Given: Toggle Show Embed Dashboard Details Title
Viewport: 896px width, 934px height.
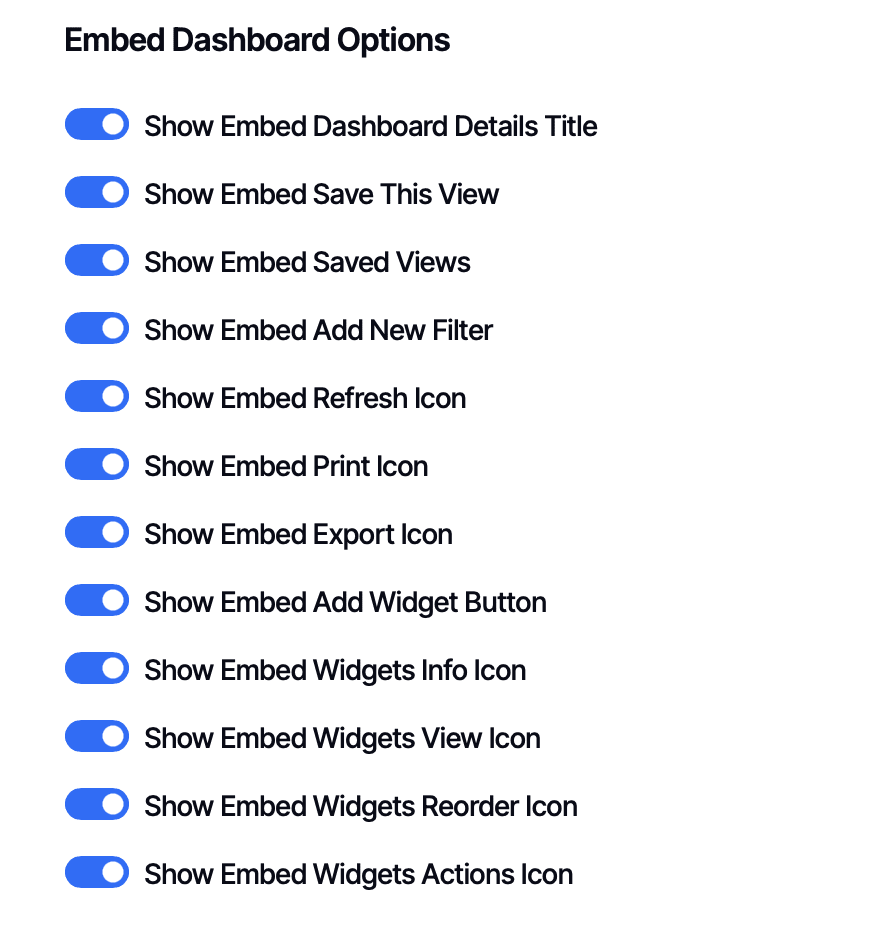Looking at the screenshot, I should [x=97, y=125].
